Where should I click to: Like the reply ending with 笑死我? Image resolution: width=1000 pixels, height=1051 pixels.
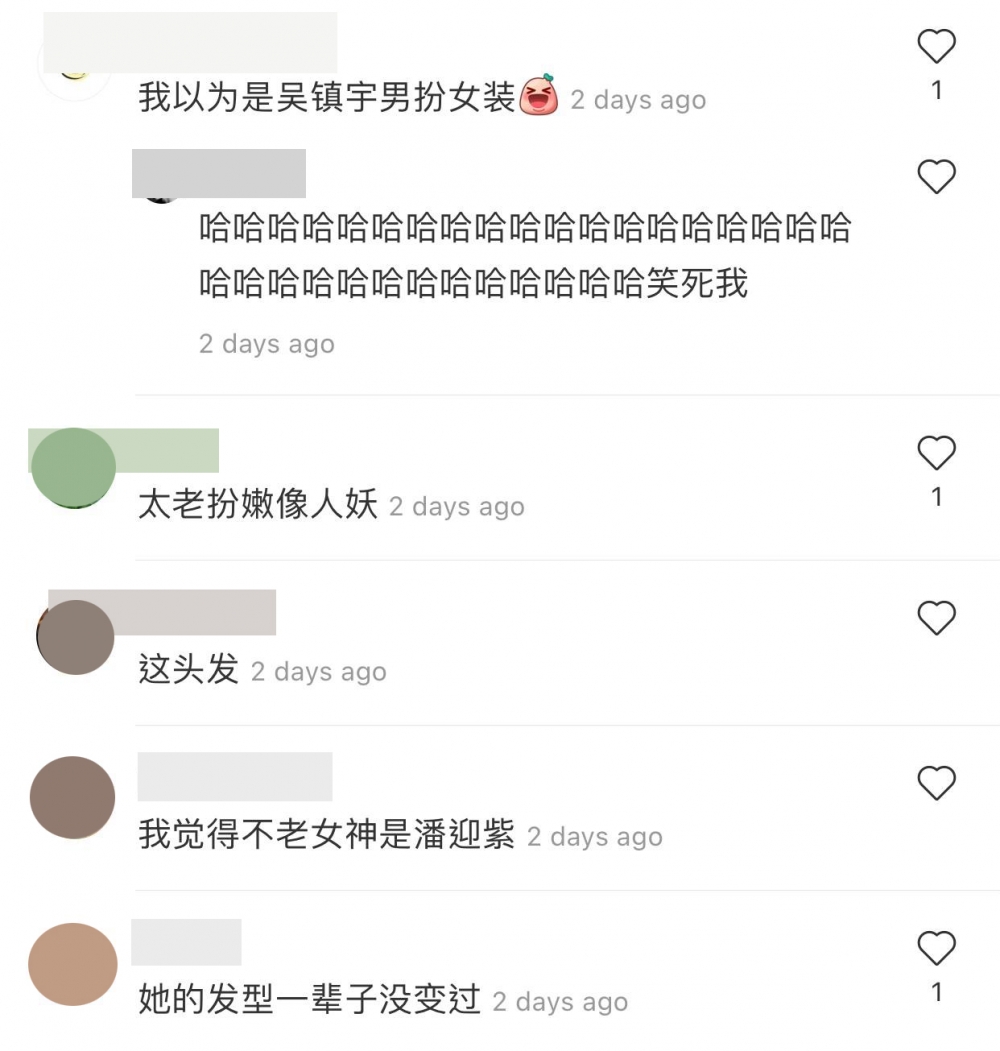[x=936, y=177]
